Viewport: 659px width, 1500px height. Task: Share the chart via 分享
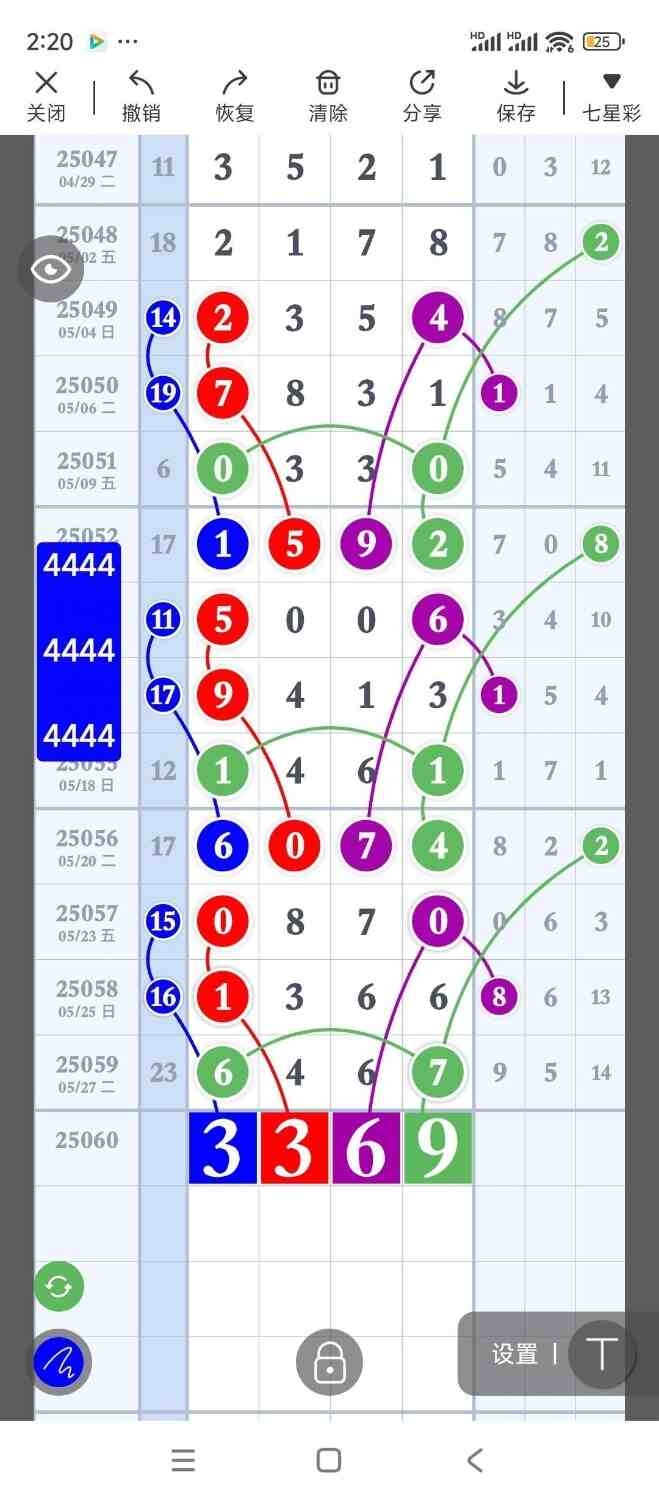coord(422,96)
